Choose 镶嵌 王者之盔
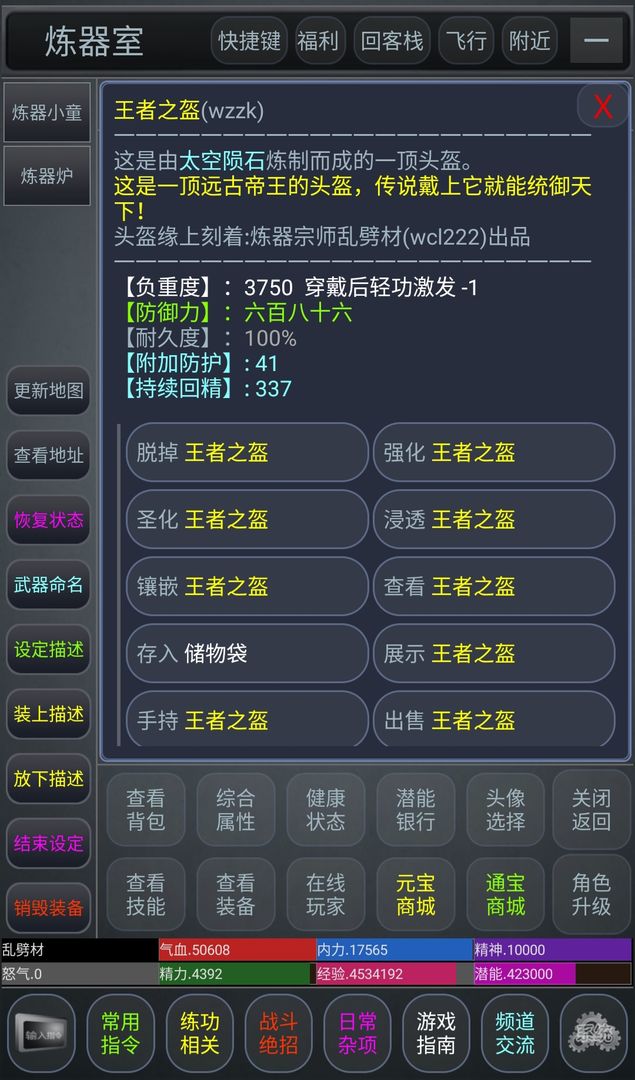 click(x=247, y=586)
